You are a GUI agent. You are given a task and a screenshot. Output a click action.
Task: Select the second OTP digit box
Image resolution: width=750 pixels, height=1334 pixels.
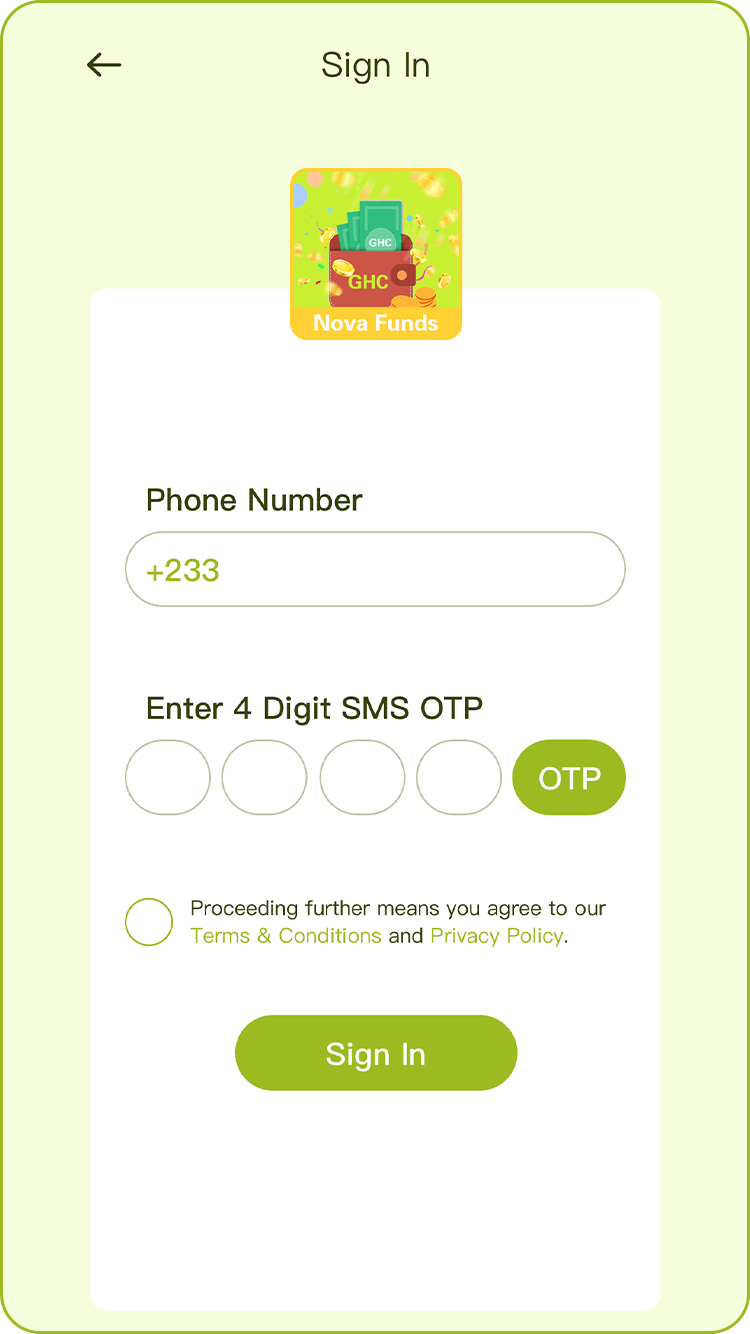264,777
